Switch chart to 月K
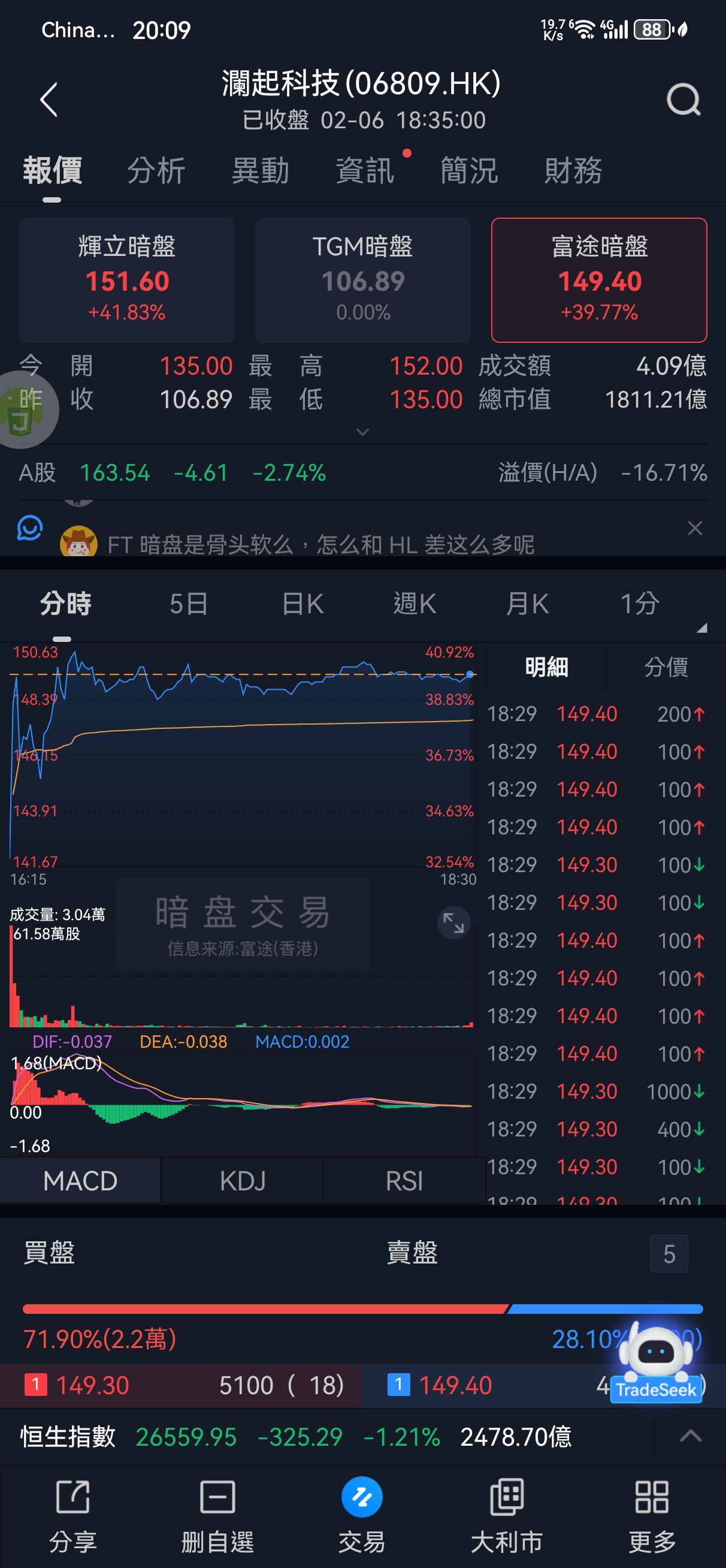 (x=527, y=604)
